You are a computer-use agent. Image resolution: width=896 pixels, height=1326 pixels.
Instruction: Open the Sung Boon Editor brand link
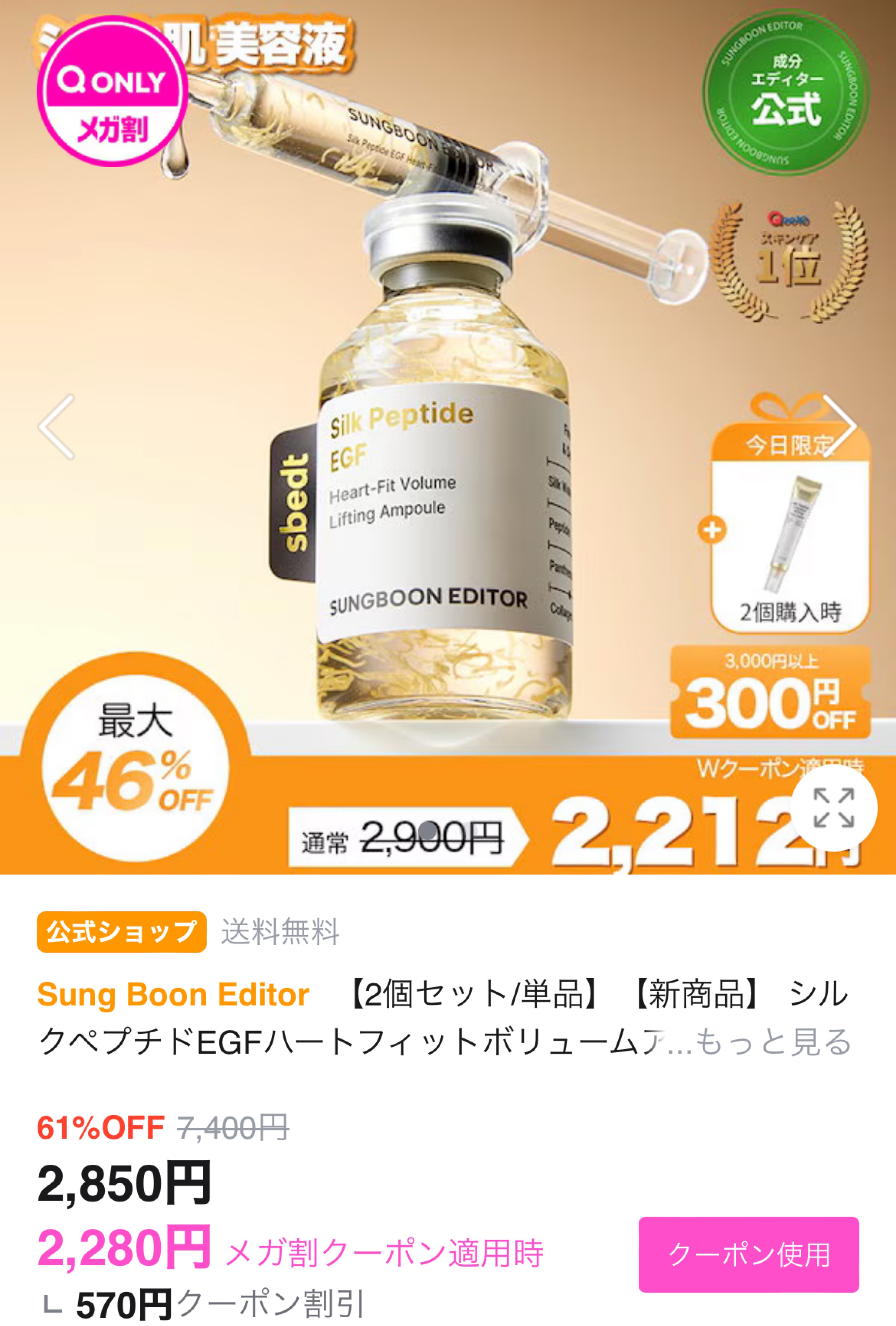(x=173, y=994)
